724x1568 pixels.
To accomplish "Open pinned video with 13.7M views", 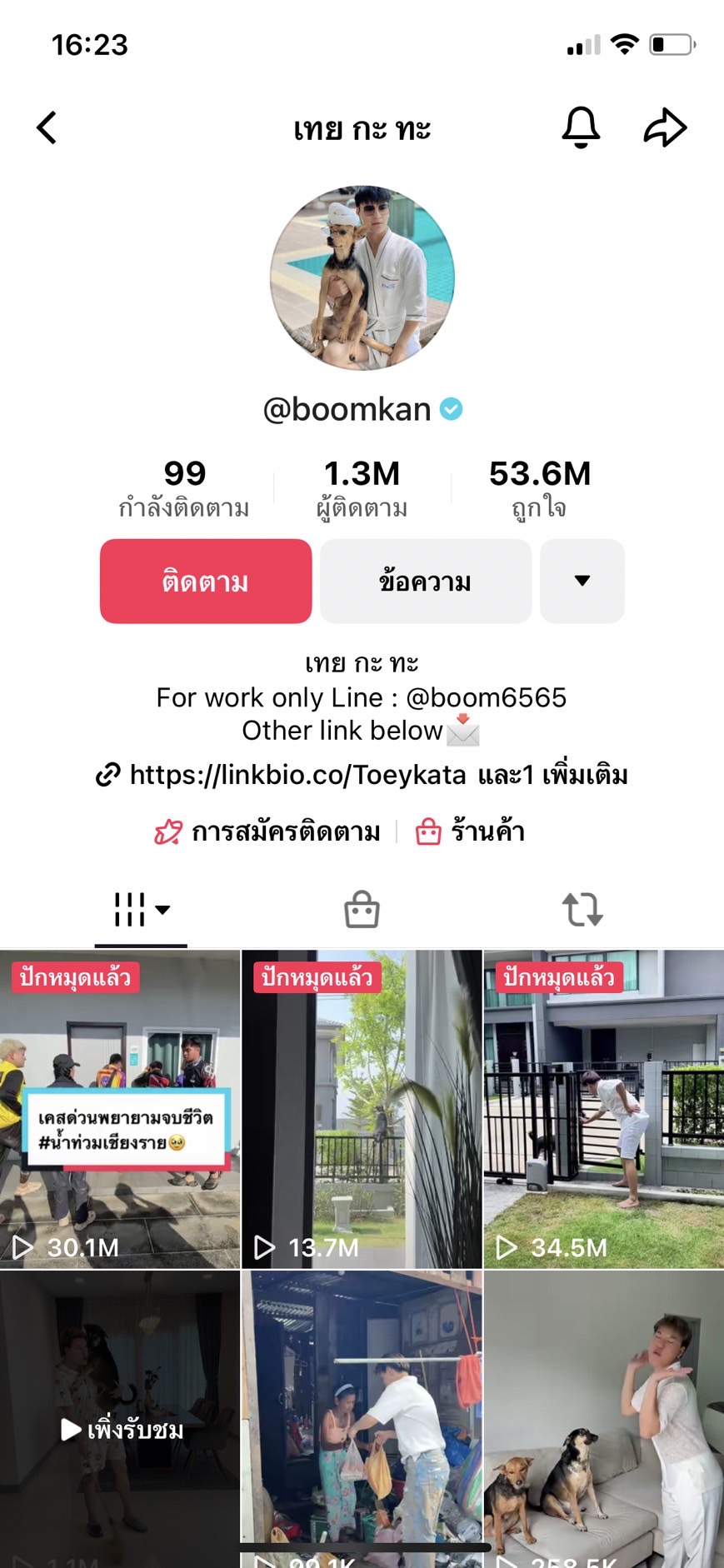I will pos(362,1108).
